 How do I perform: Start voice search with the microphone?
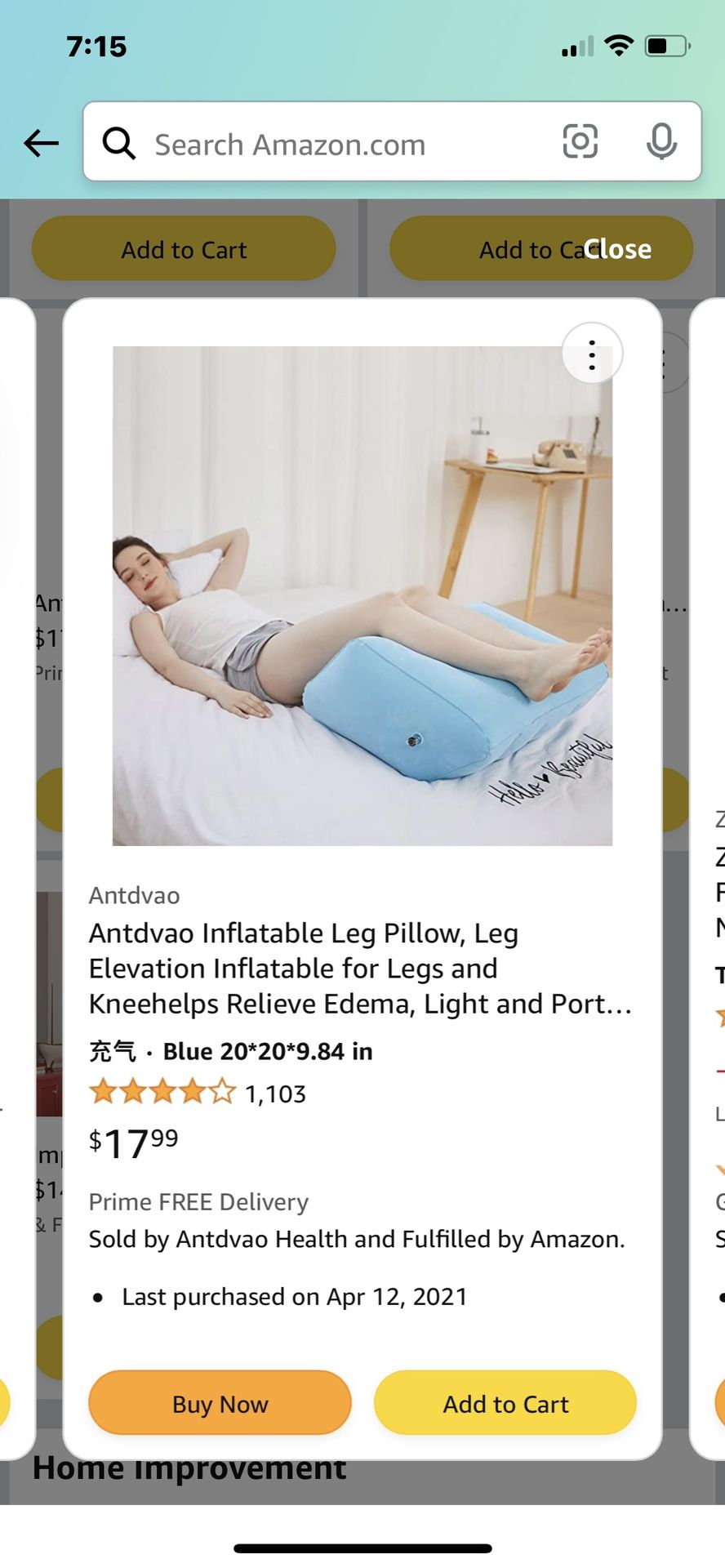(x=661, y=142)
